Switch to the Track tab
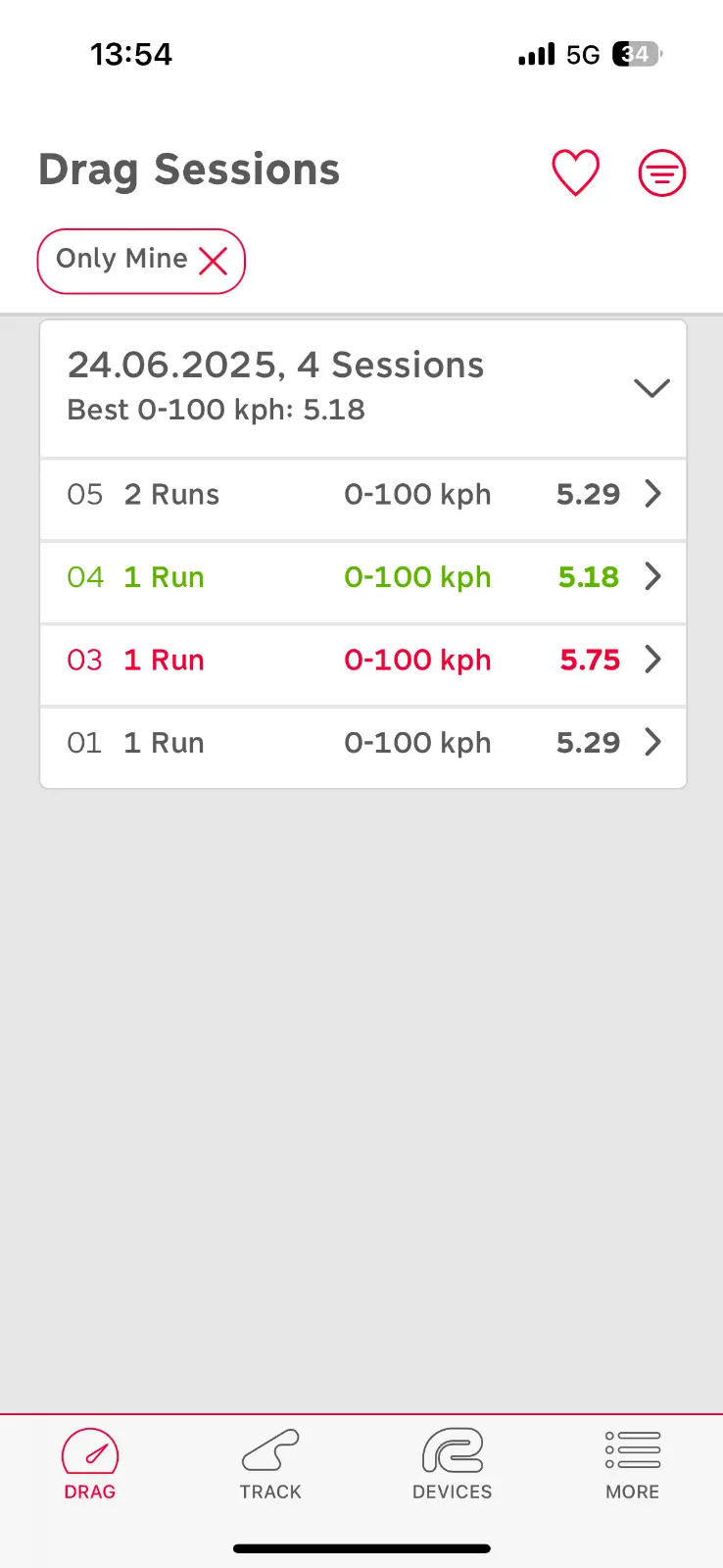Viewport: 723px width, 1568px height. [270, 1465]
